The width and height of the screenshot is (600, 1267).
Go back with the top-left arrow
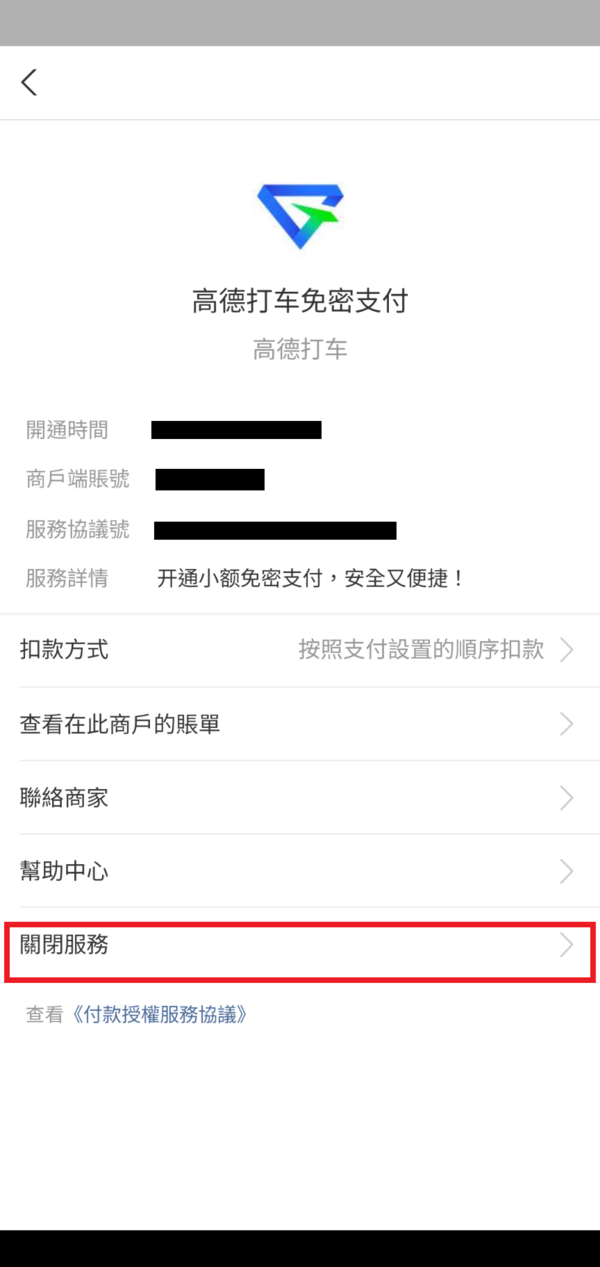pos(29,82)
